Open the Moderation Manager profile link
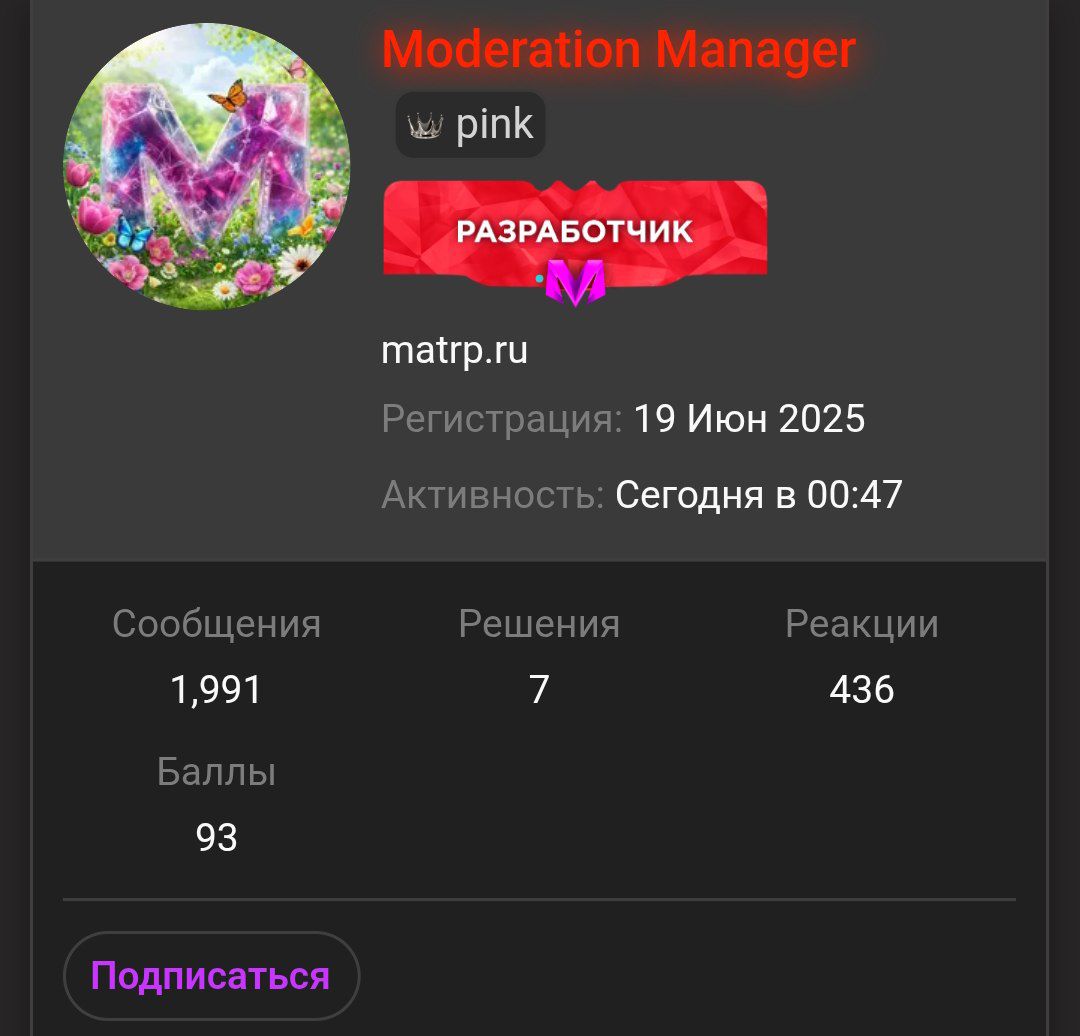The image size is (1080, 1036). tap(618, 50)
